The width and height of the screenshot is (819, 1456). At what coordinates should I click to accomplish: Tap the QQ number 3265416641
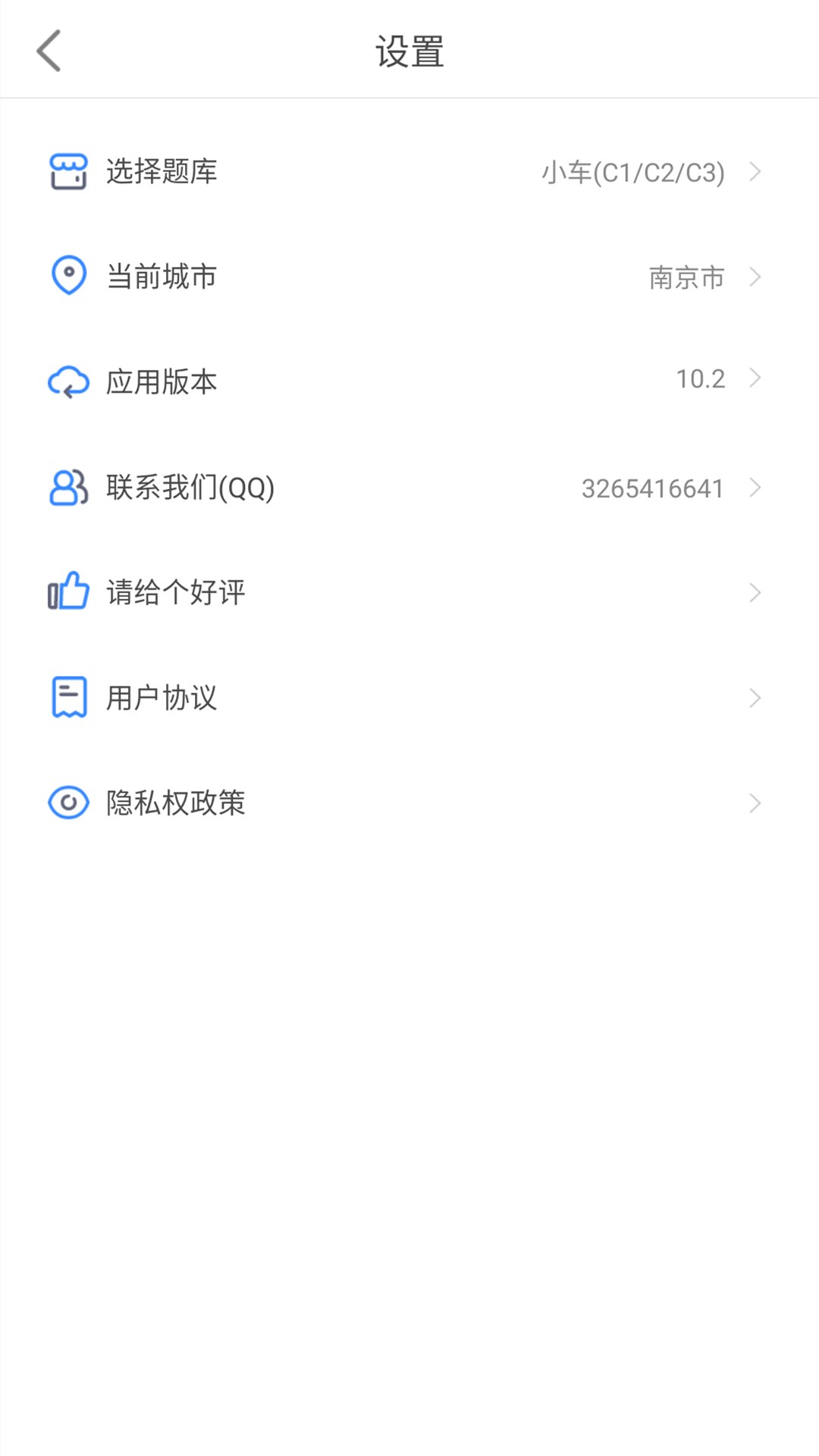click(x=653, y=488)
